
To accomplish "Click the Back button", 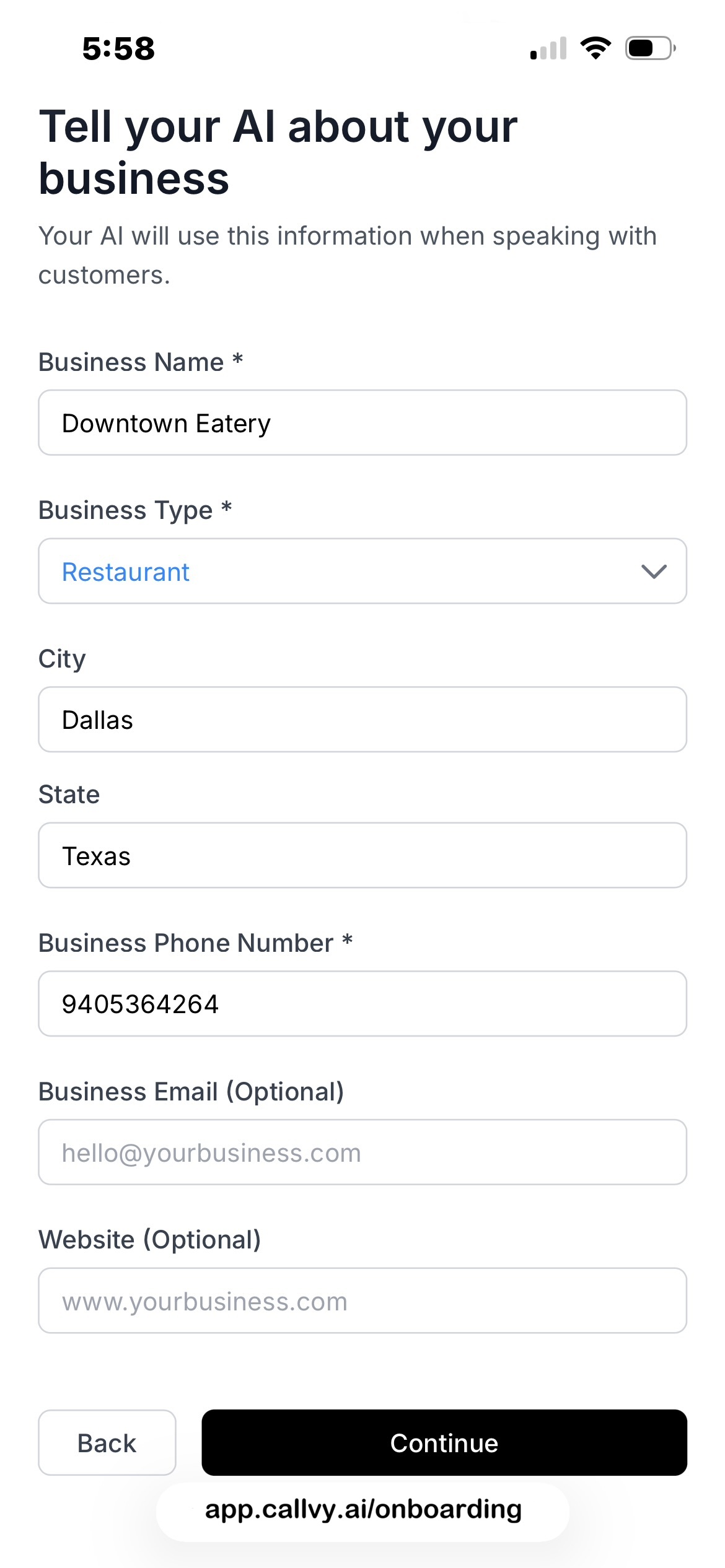I will click(x=106, y=1443).
